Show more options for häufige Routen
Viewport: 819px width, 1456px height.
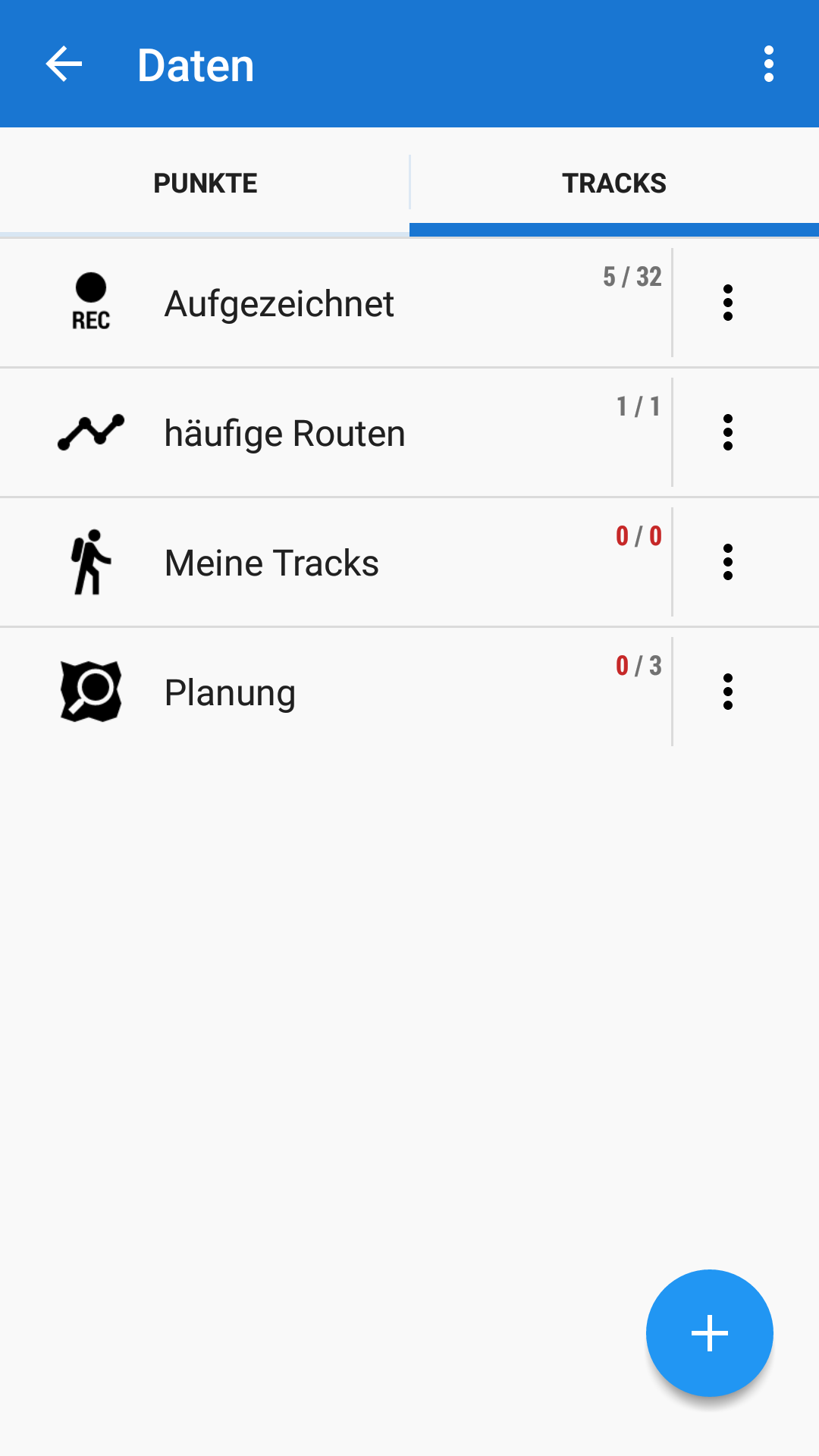coord(728,433)
